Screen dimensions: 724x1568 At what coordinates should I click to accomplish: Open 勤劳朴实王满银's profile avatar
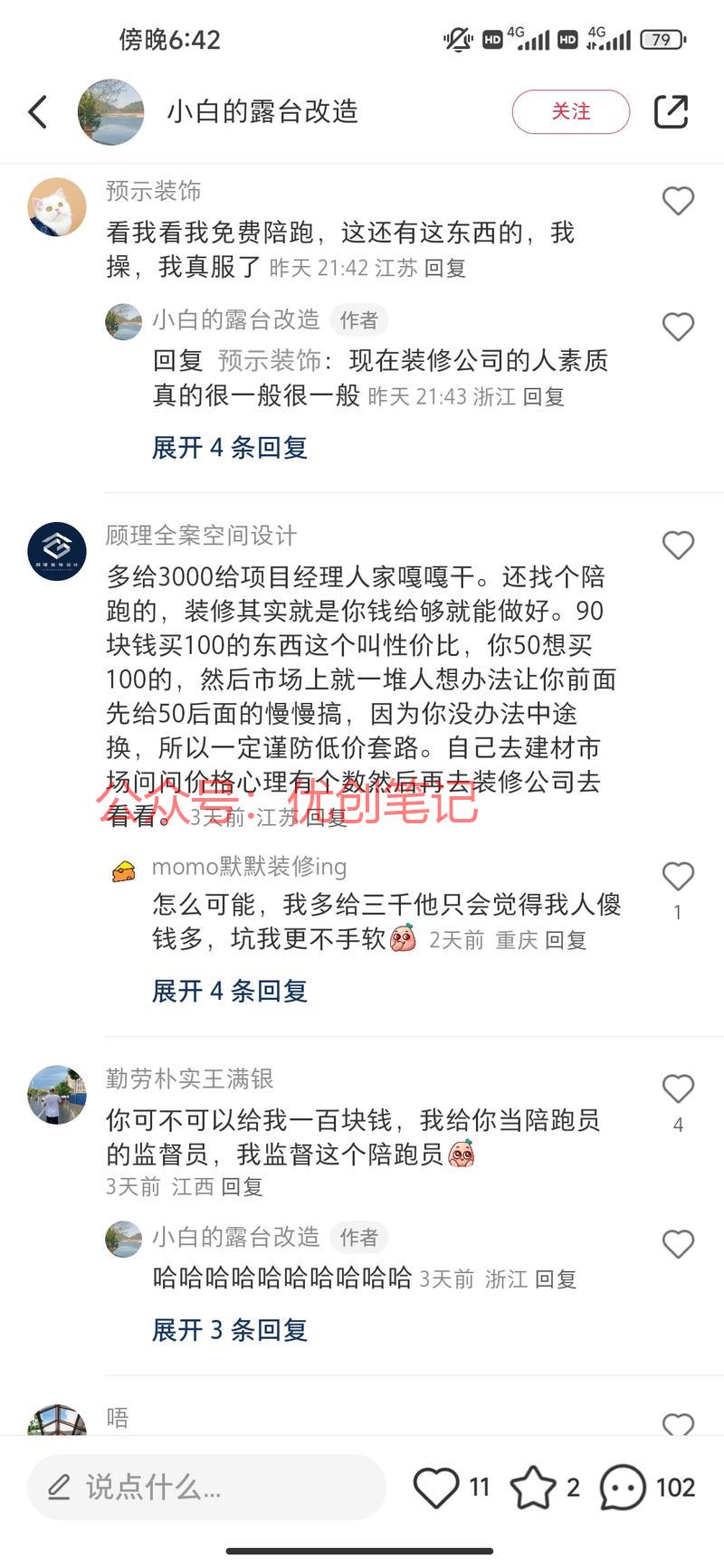coord(57,1095)
